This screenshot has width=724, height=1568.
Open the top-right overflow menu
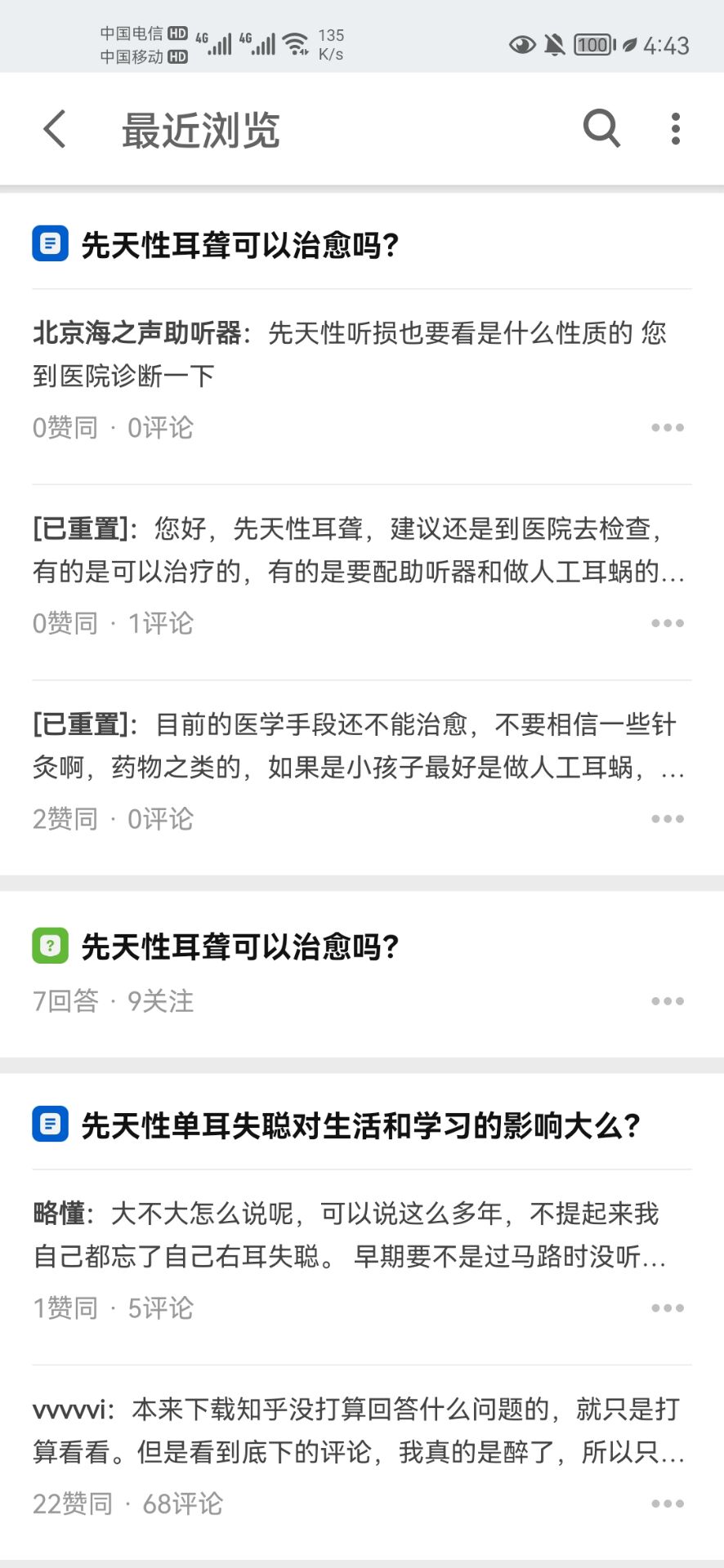[675, 129]
